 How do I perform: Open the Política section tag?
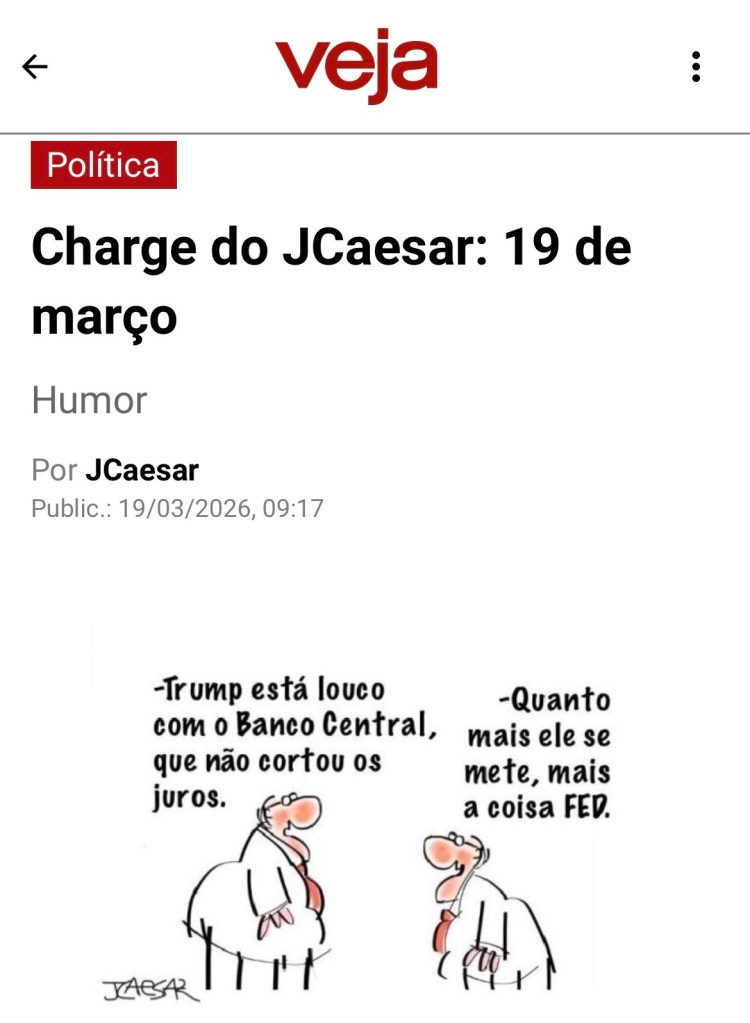[x=104, y=165]
